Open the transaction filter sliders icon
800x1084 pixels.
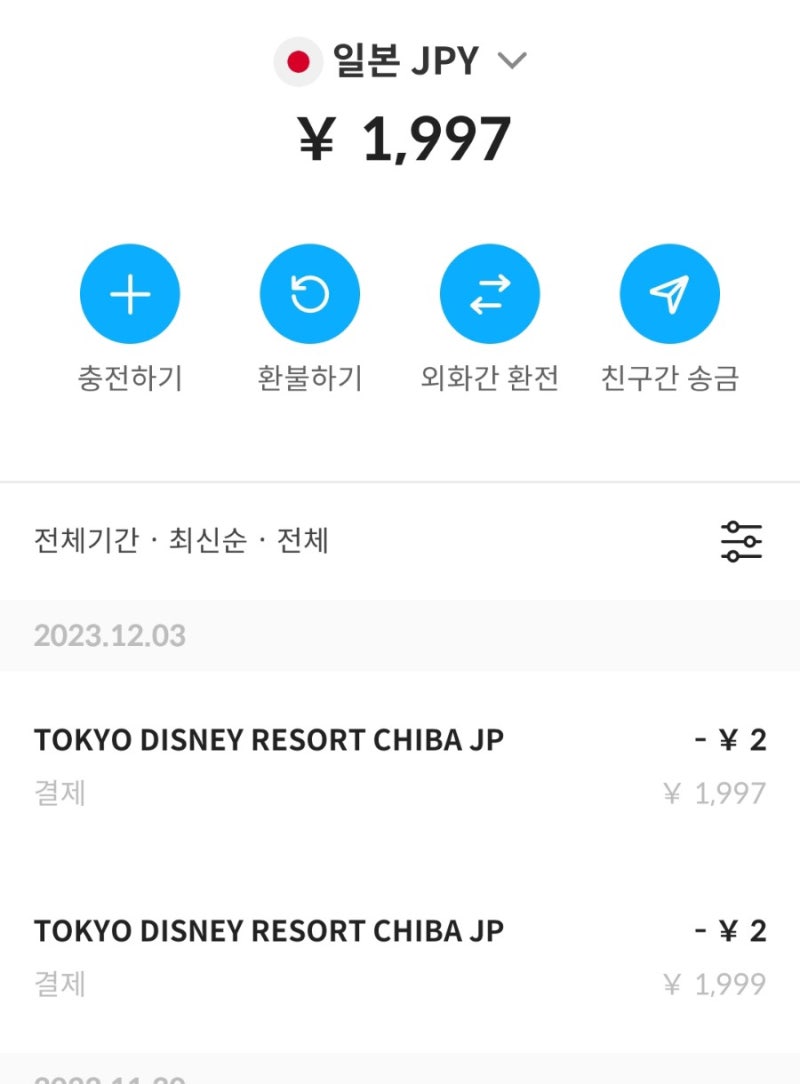741,540
